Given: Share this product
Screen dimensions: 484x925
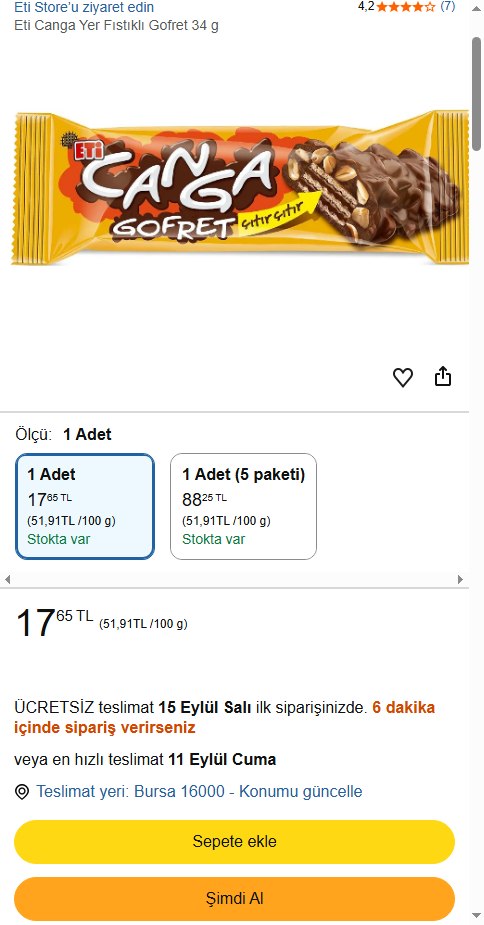Looking at the screenshot, I should [x=443, y=376].
